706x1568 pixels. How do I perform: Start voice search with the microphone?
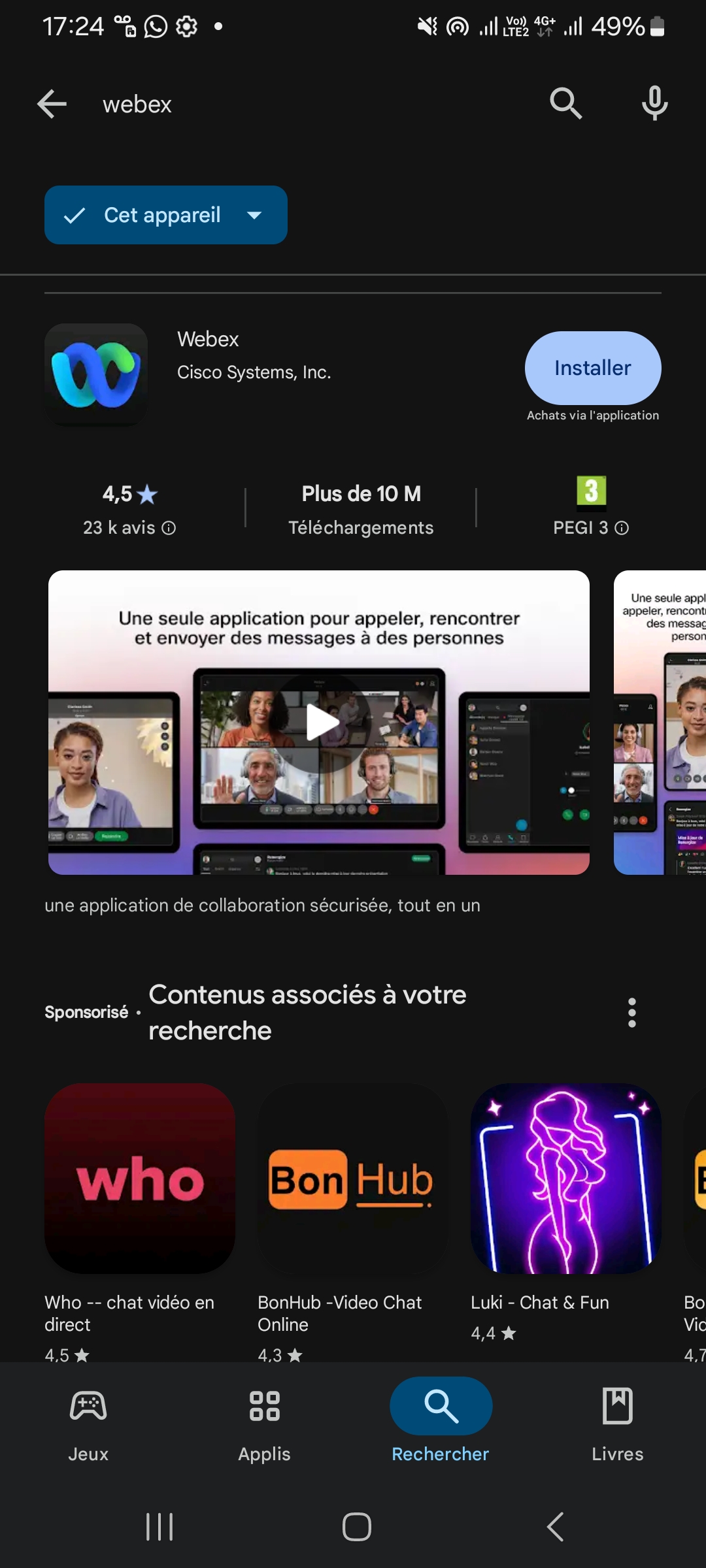(654, 104)
